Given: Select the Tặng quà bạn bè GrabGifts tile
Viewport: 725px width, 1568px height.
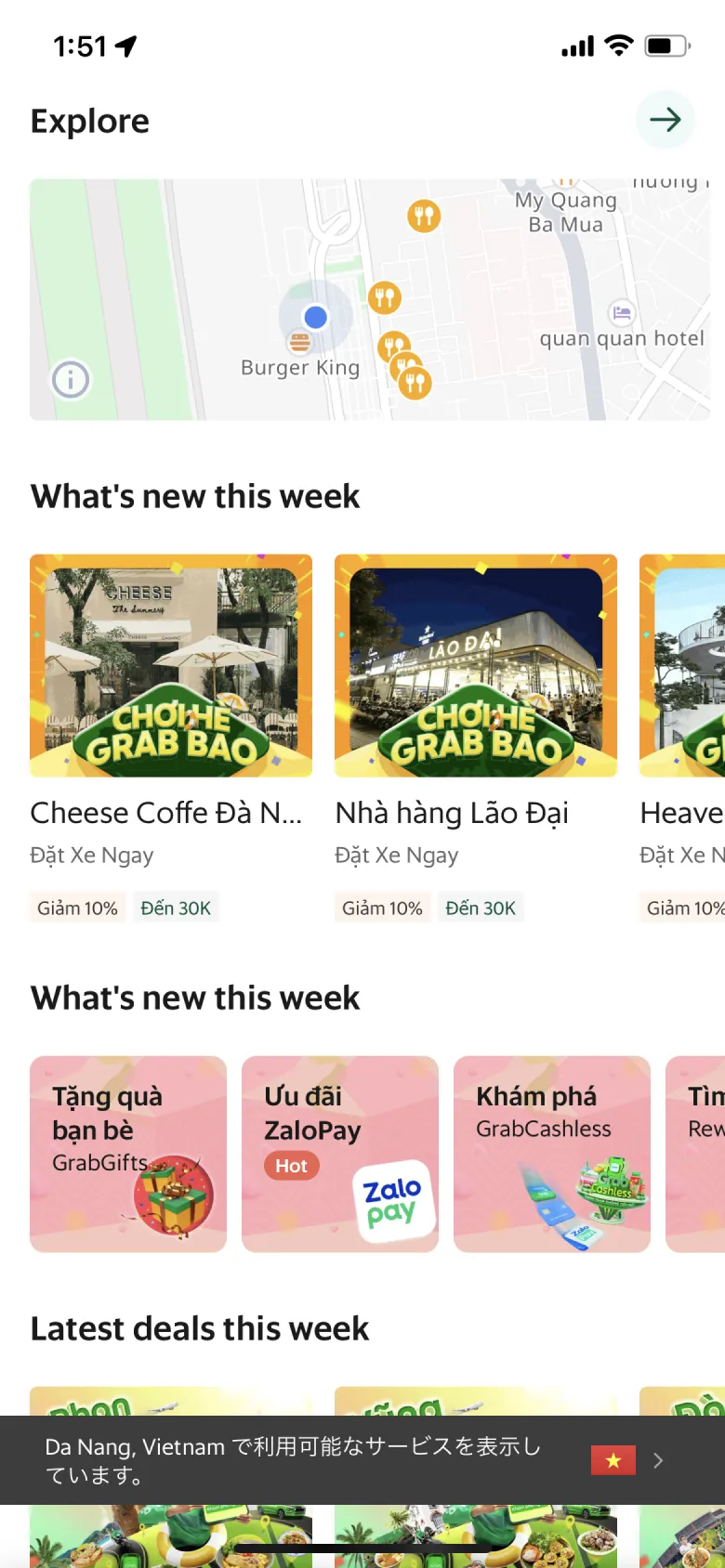Looking at the screenshot, I should coord(128,1154).
